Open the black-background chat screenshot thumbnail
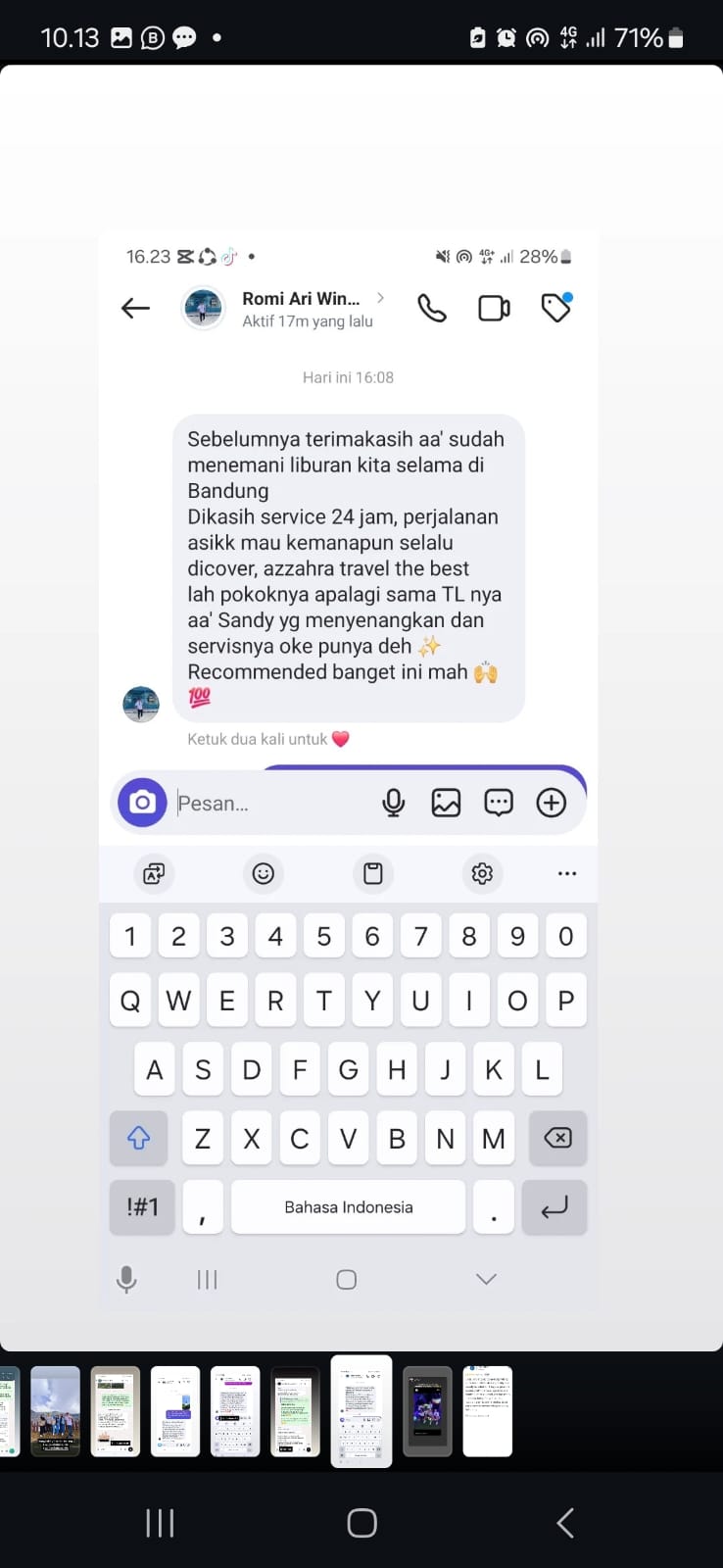 (x=295, y=1411)
